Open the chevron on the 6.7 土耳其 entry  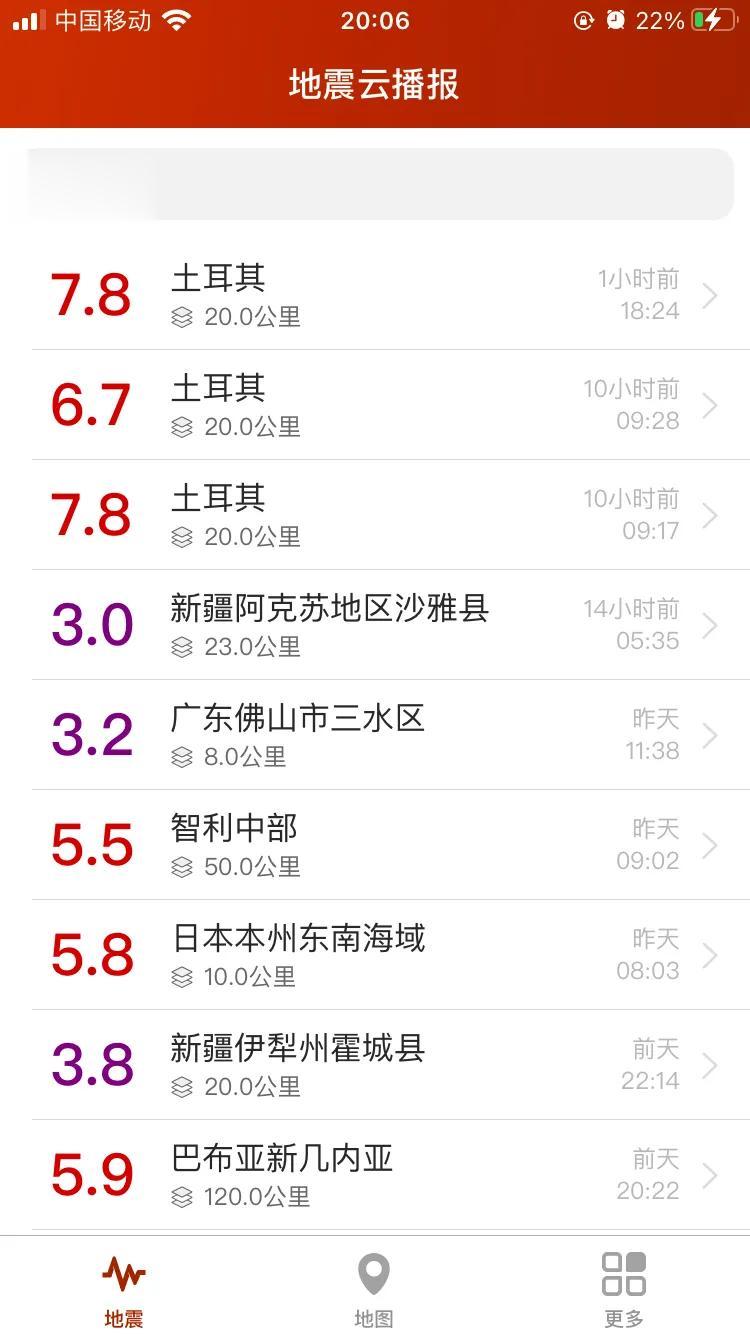pos(710,406)
